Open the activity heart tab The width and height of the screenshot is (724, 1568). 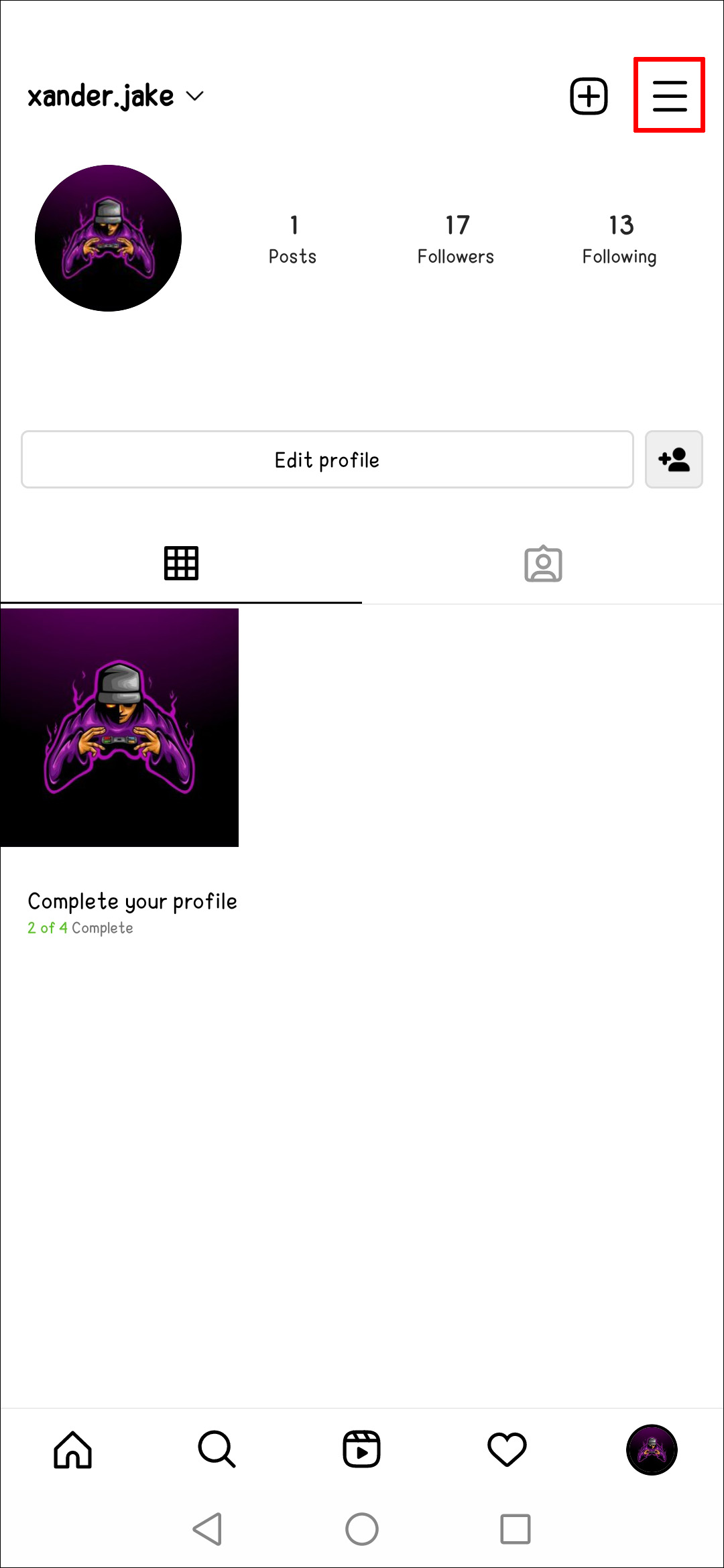(507, 1449)
